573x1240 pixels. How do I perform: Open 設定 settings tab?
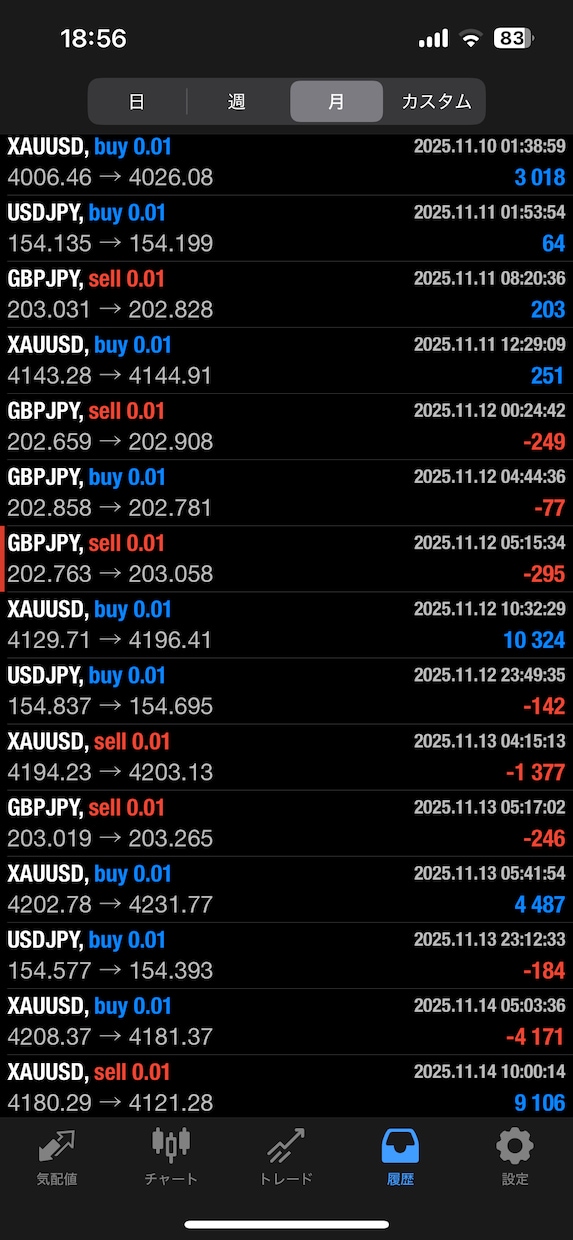click(515, 1157)
